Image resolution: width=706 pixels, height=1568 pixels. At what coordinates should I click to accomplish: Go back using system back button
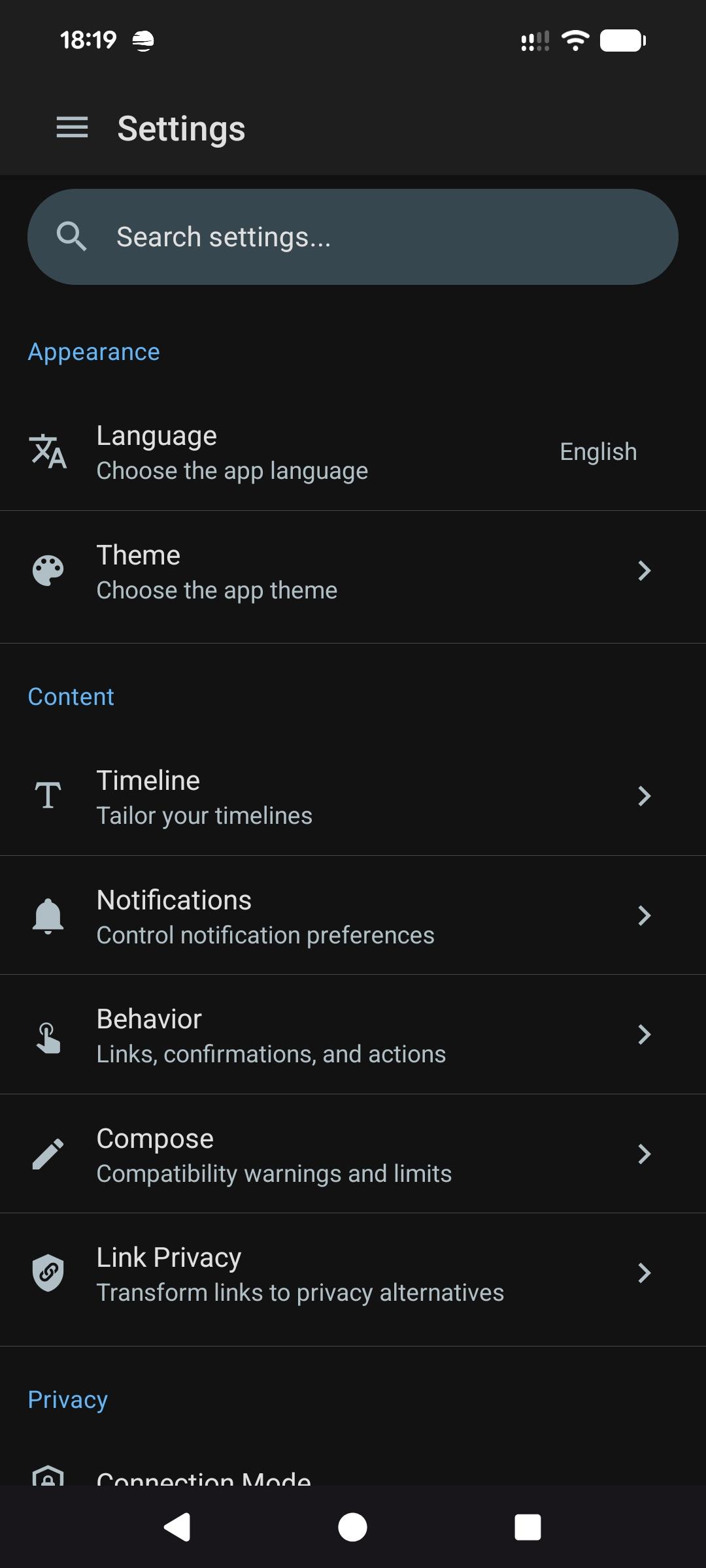(177, 1527)
